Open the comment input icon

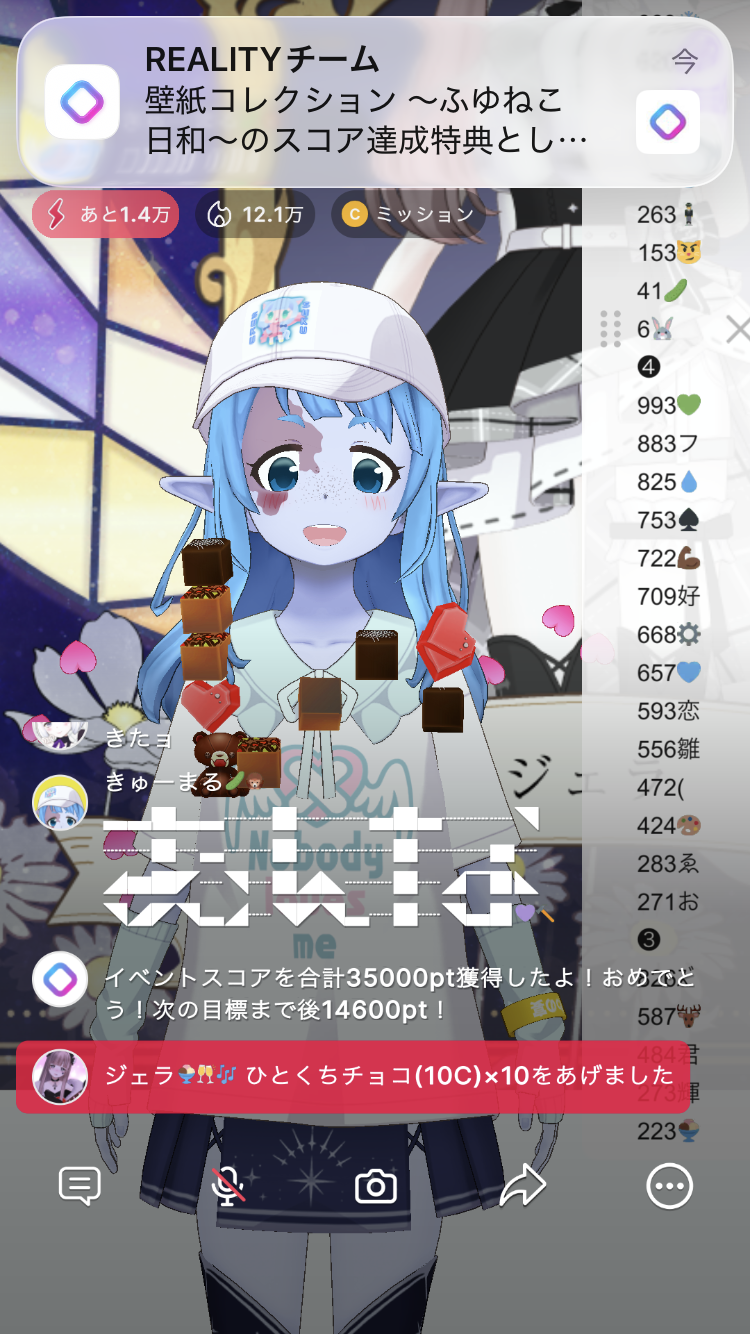80,1187
